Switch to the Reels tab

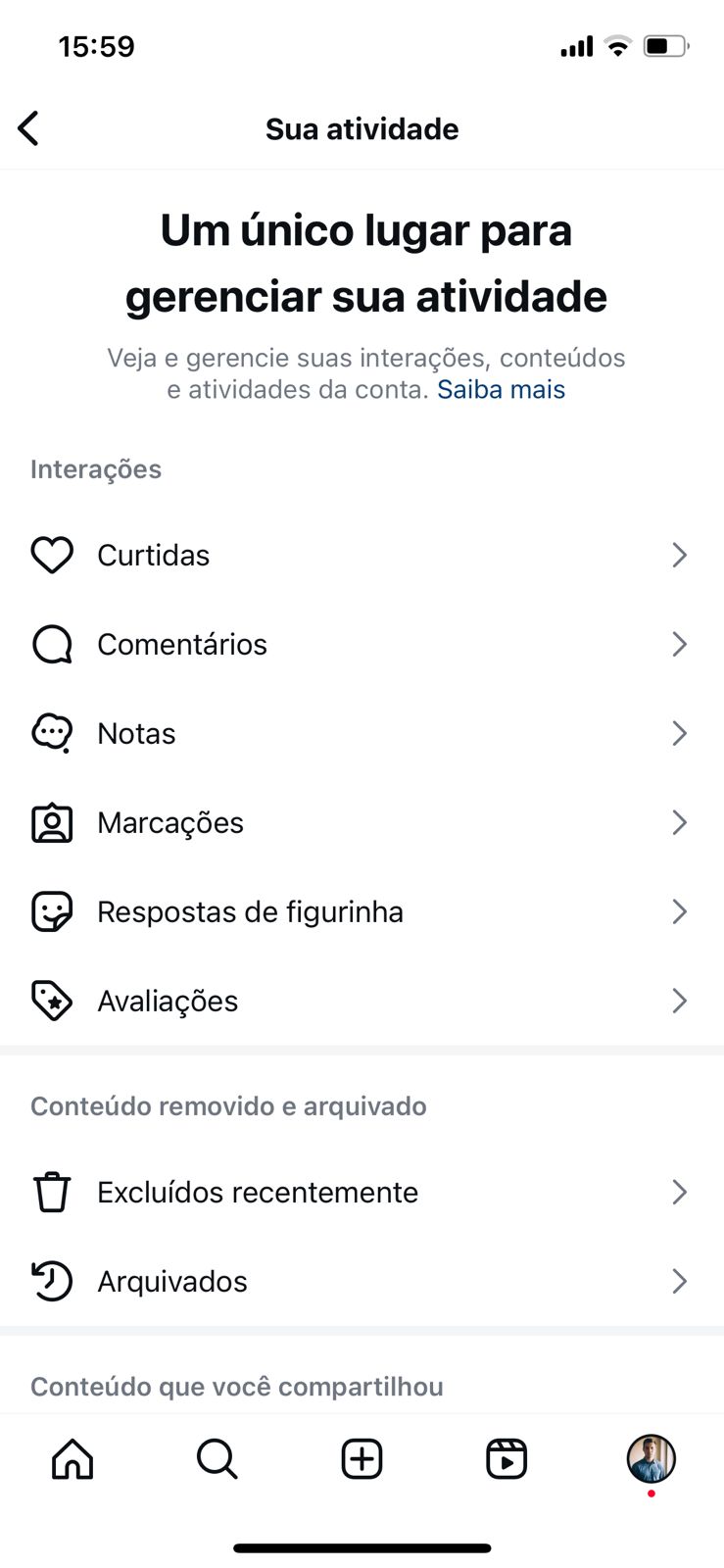pyautogui.click(x=507, y=1458)
